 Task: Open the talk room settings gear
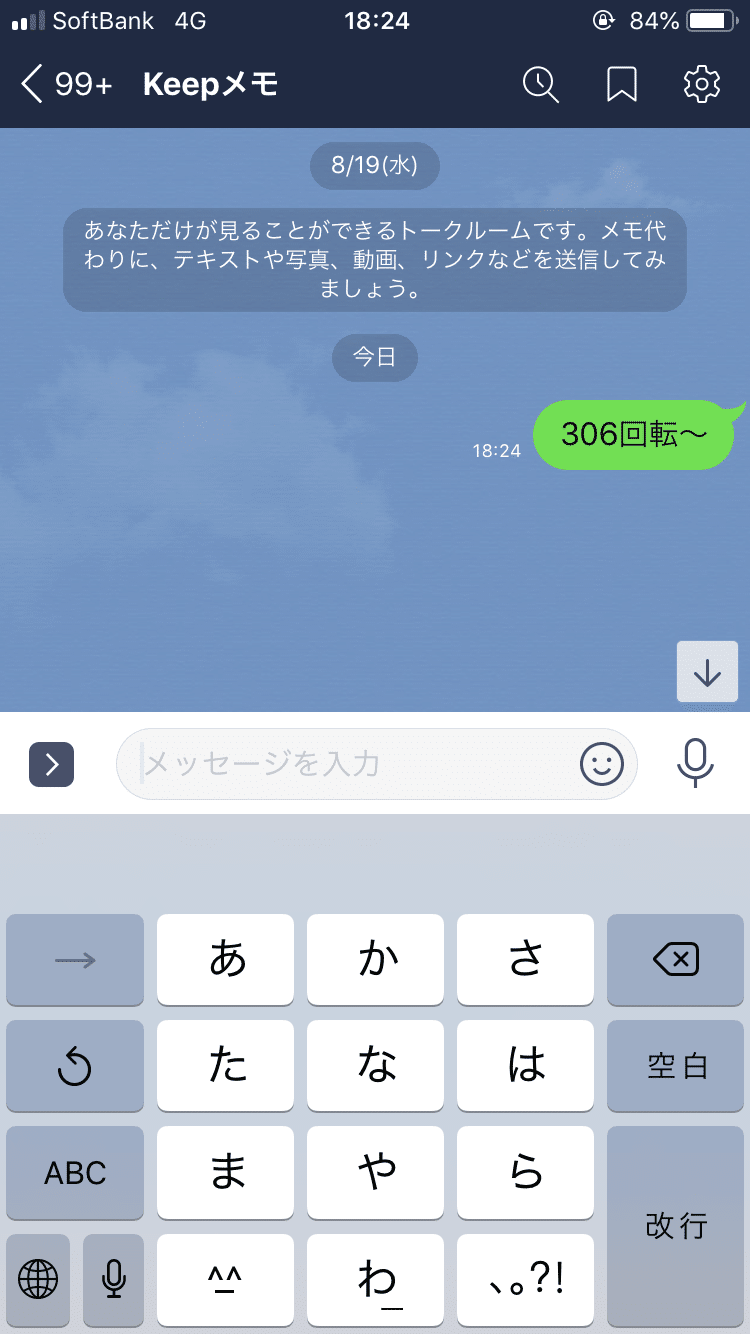[702, 85]
